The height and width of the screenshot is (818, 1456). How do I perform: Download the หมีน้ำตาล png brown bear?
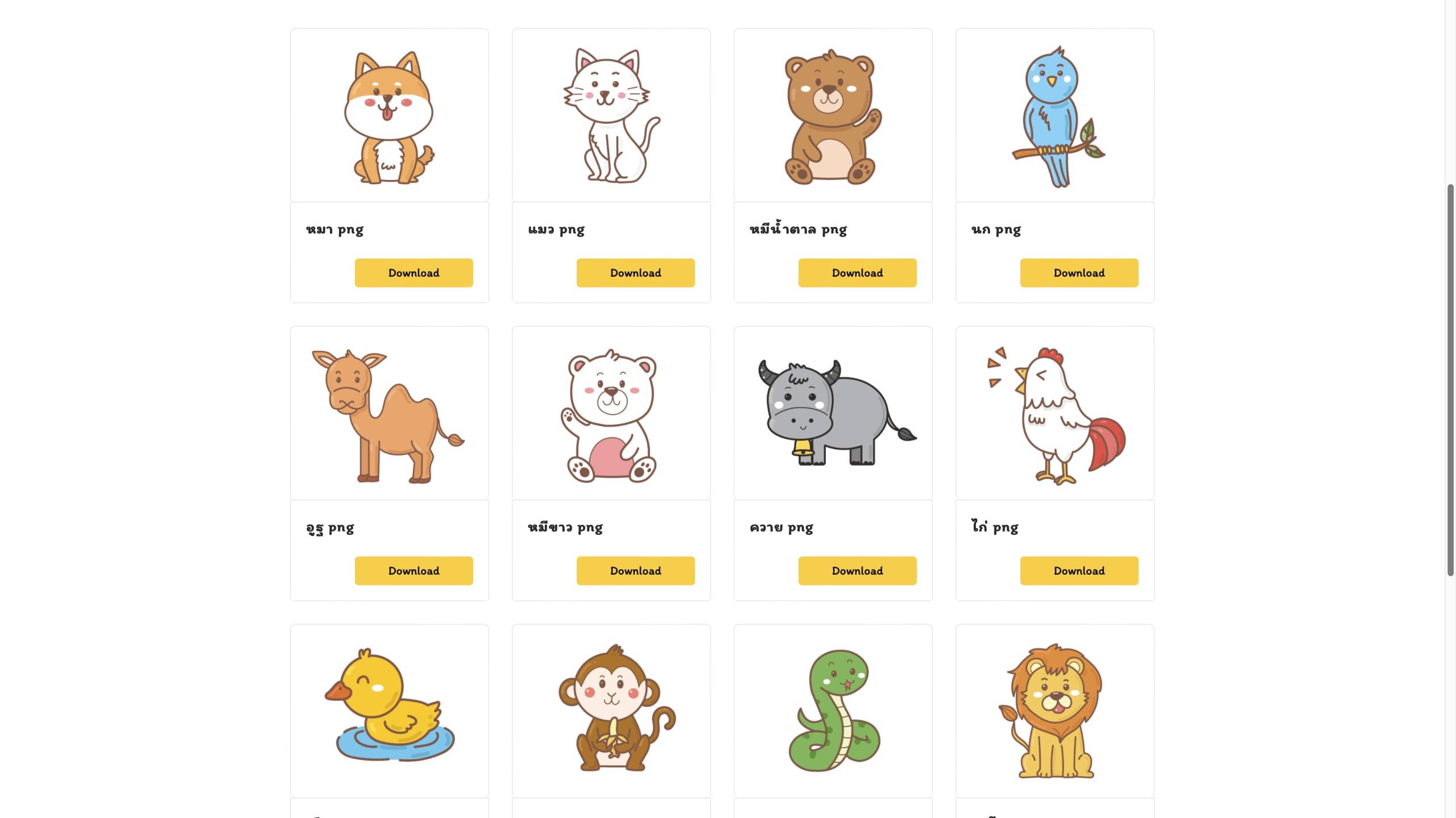(857, 273)
